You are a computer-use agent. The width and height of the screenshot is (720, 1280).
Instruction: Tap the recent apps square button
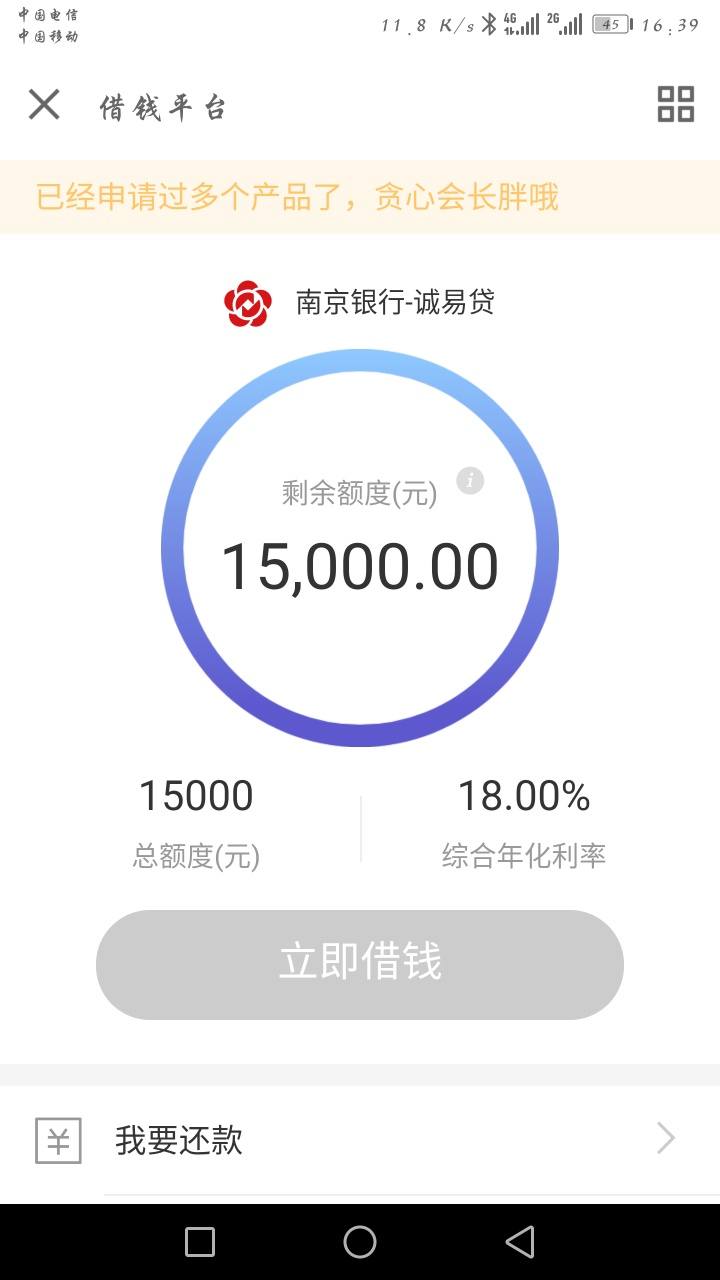coord(198,1241)
